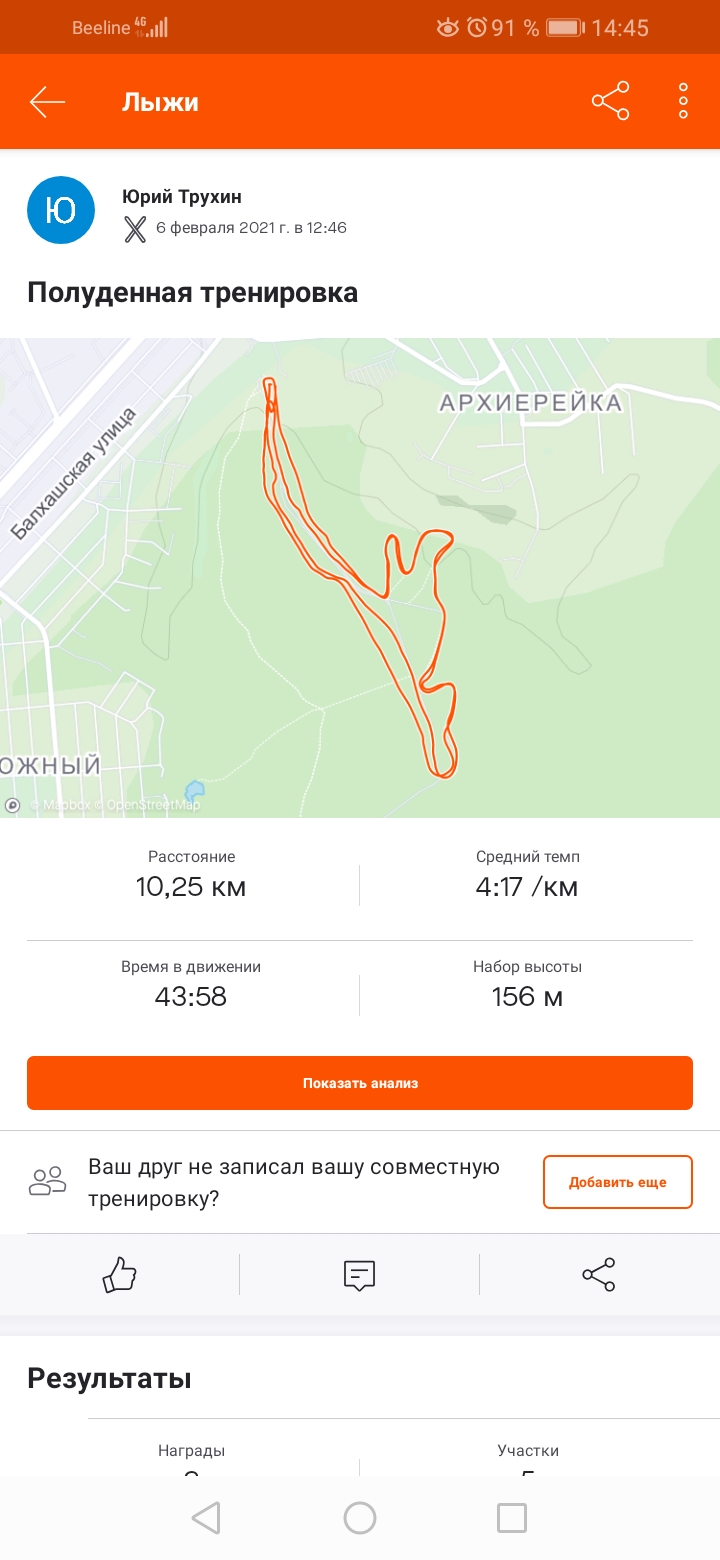The height and width of the screenshot is (1560, 720).
Task: Go to the phone's home screen
Action: coord(360,1518)
